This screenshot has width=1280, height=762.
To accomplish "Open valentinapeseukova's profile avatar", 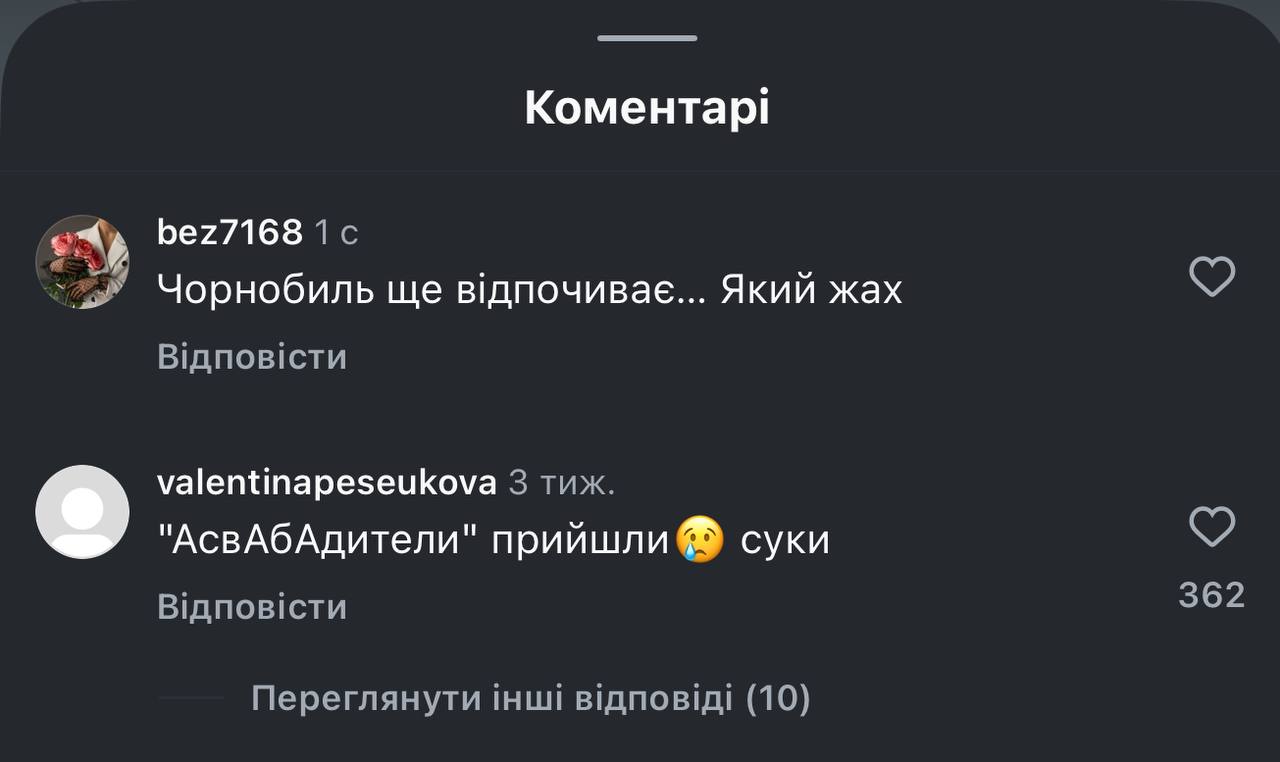I will tap(82, 511).
